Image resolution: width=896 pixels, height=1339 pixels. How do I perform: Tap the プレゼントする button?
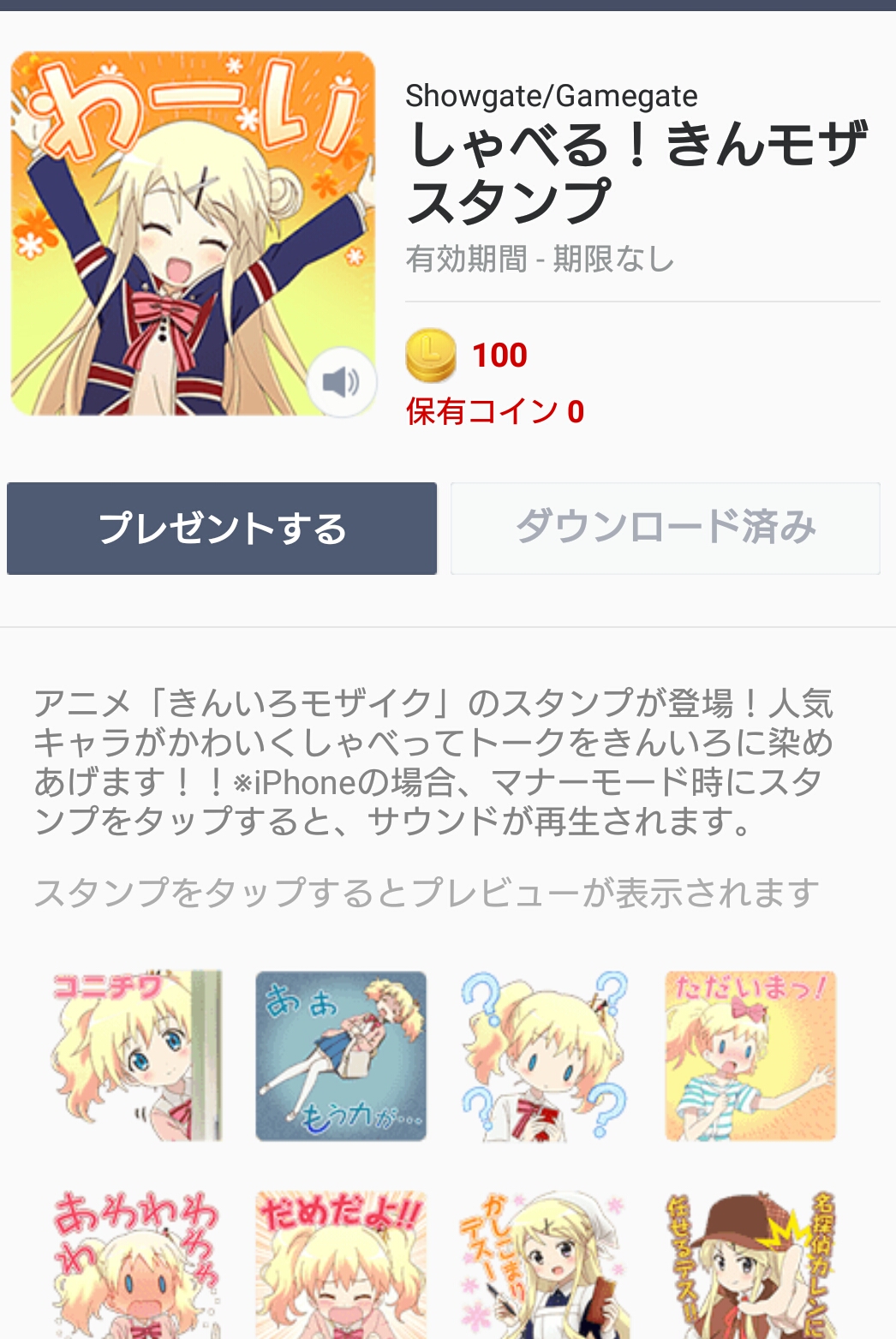222,529
